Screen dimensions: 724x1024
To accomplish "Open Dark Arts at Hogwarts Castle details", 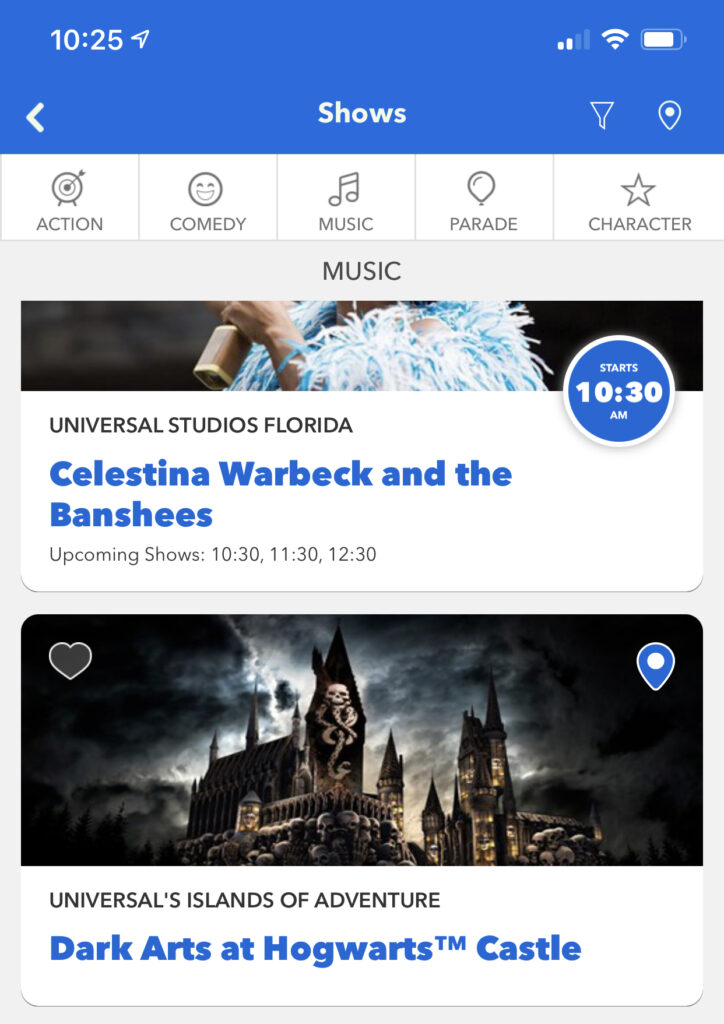I will pos(315,948).
